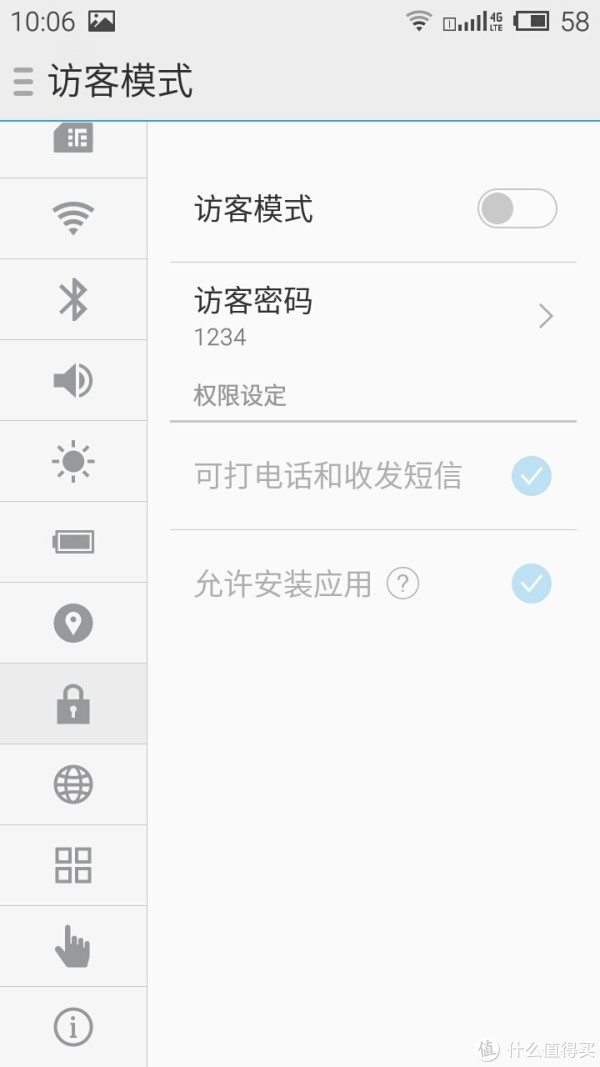Viewport: 600px width, 1067px height.
Task: Open Bluetooth settings in the sidebar
Action: [73, 299]
